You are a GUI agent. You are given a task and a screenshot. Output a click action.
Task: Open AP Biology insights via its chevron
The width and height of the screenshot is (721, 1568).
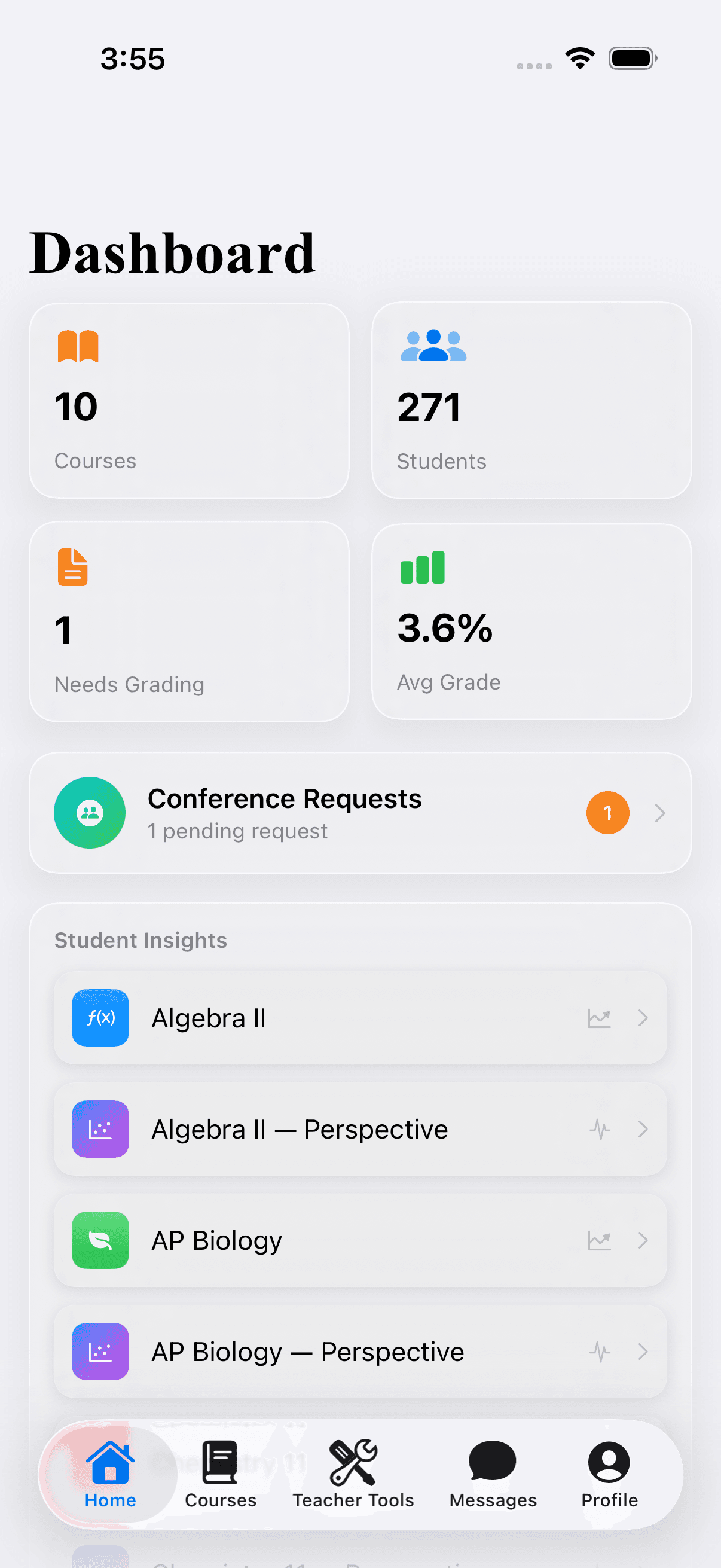tap(643, 1240)
